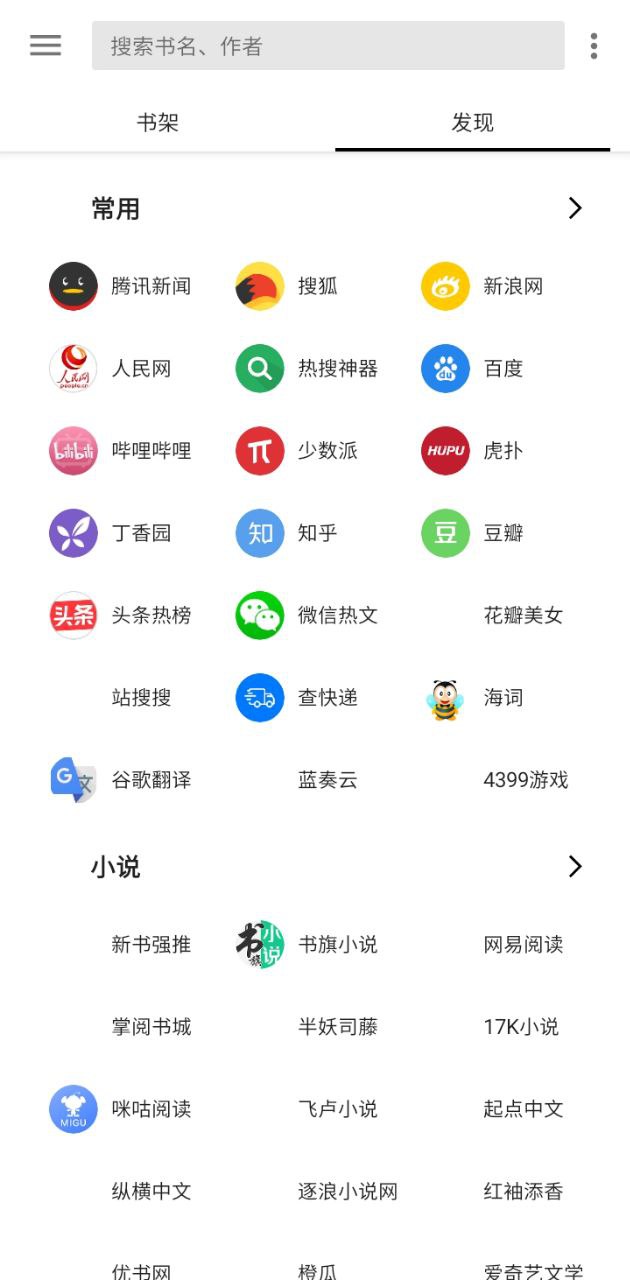
Task: Open 腾讯新闻 source
Action: 120,287
